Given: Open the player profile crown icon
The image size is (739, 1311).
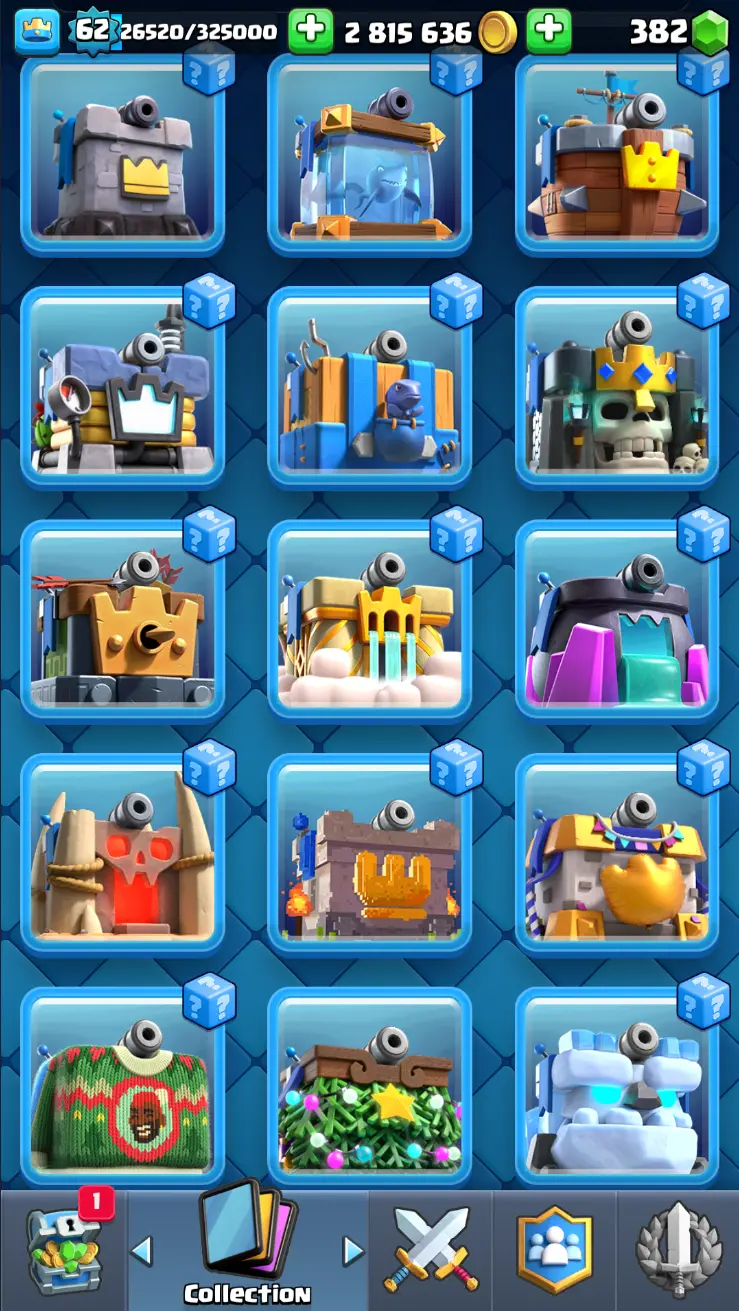Looking at the screenshot, I should pyautogui.click(x=36, y=32).
